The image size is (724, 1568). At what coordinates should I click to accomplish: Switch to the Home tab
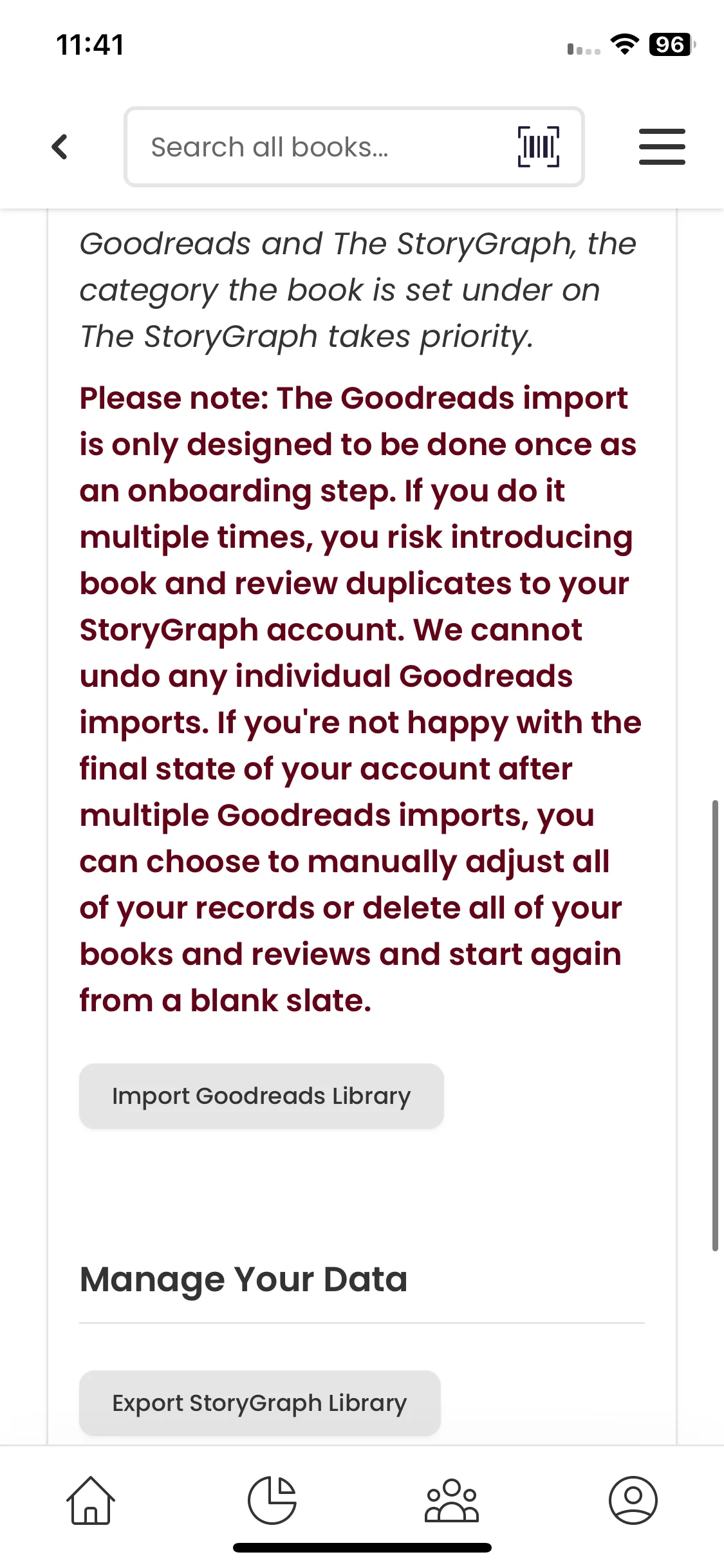(91, 1500)
